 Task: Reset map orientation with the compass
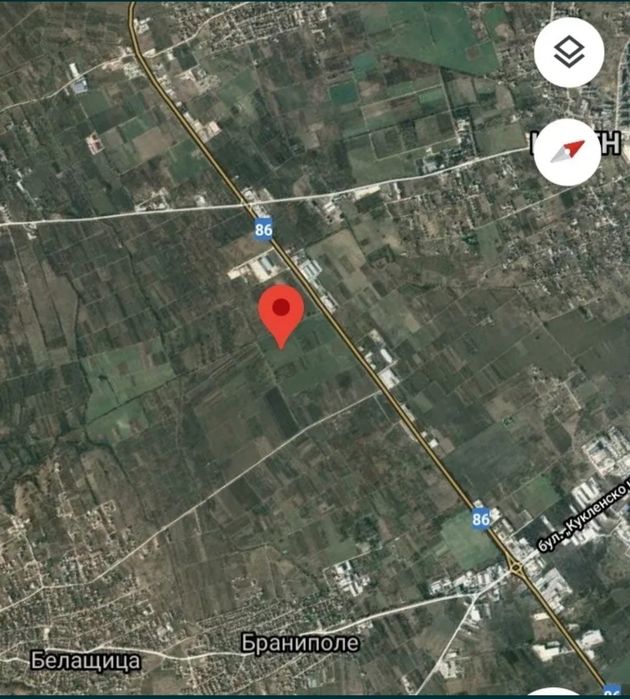[568, 149]
